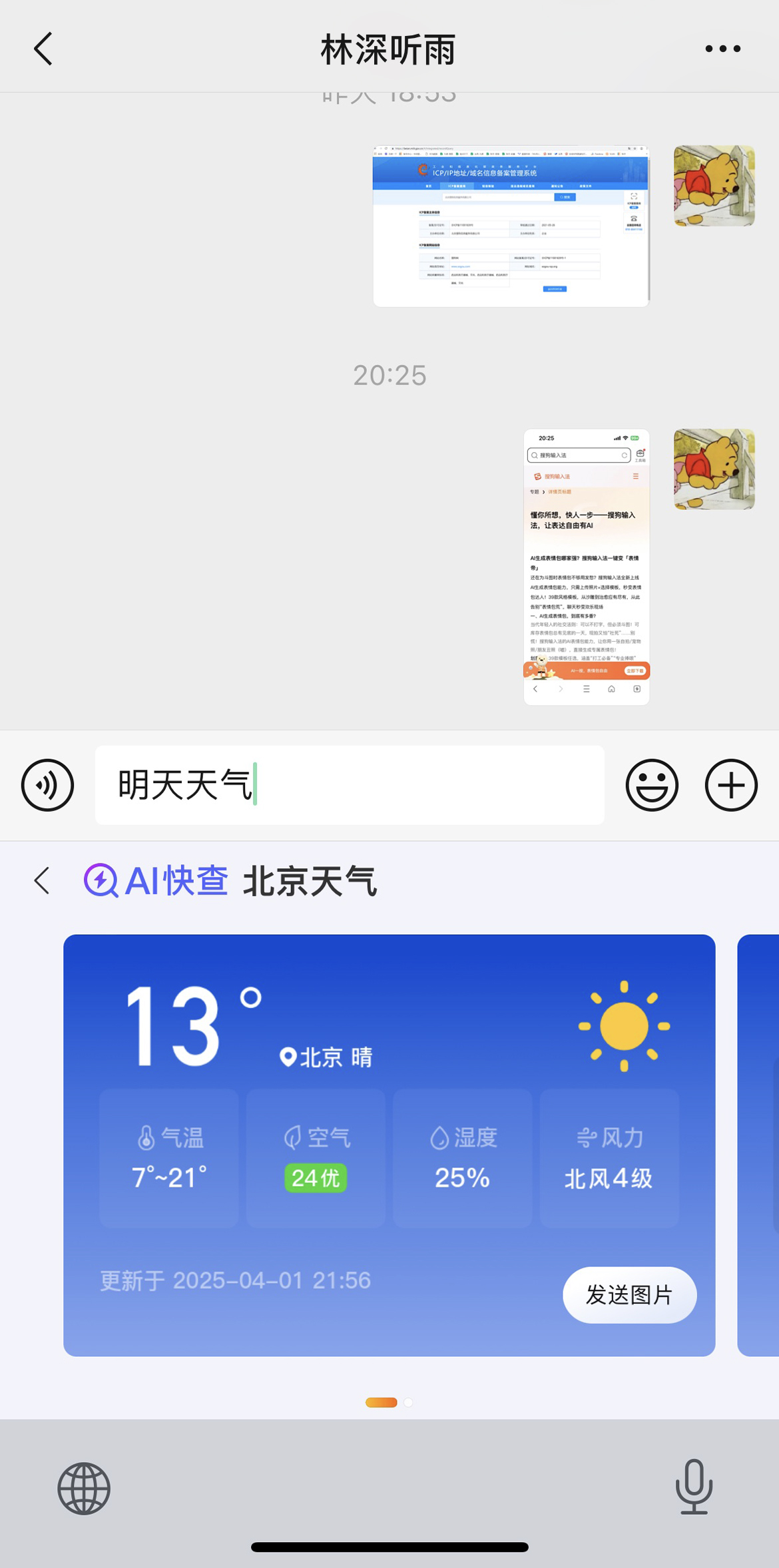Tap 发送图片 to send weather card
Viewport: 779px width, 1568px height.
629,1294
